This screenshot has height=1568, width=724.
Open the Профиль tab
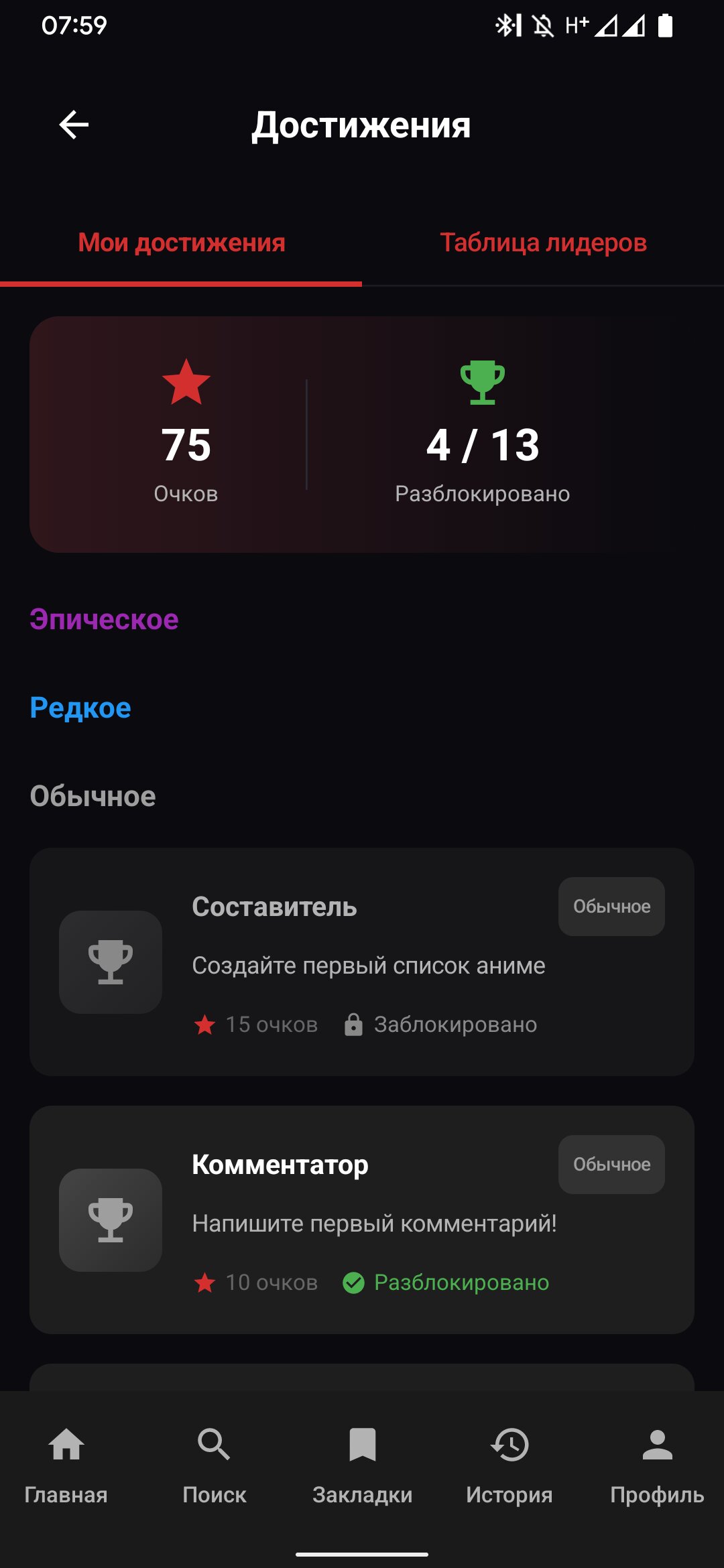[x=657, y=1465]
